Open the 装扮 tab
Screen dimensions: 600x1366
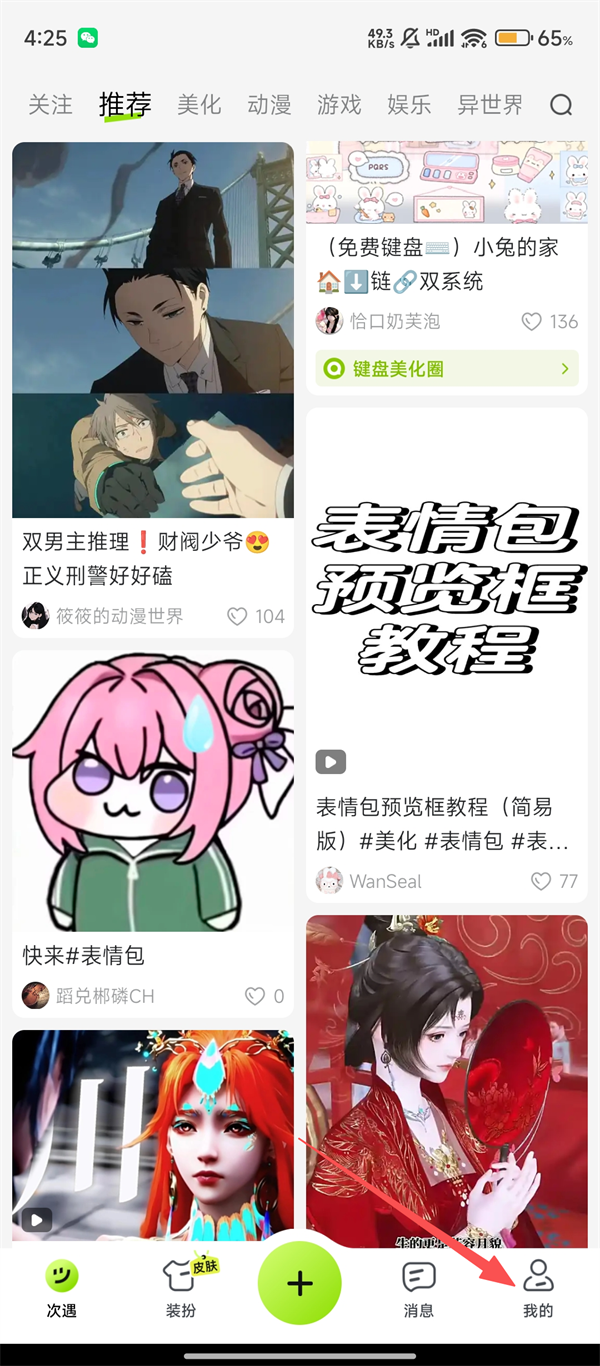pyautogui.click(x=181, y=1288)
